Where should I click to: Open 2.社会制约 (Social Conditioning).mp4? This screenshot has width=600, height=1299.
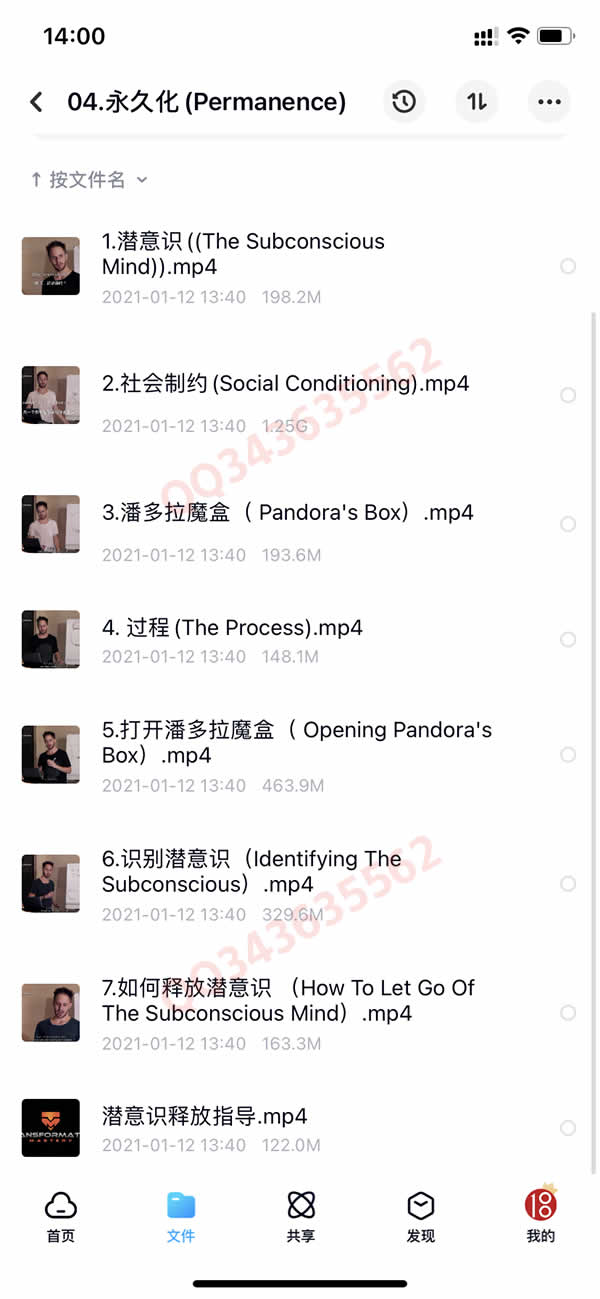tap(285, 384)
